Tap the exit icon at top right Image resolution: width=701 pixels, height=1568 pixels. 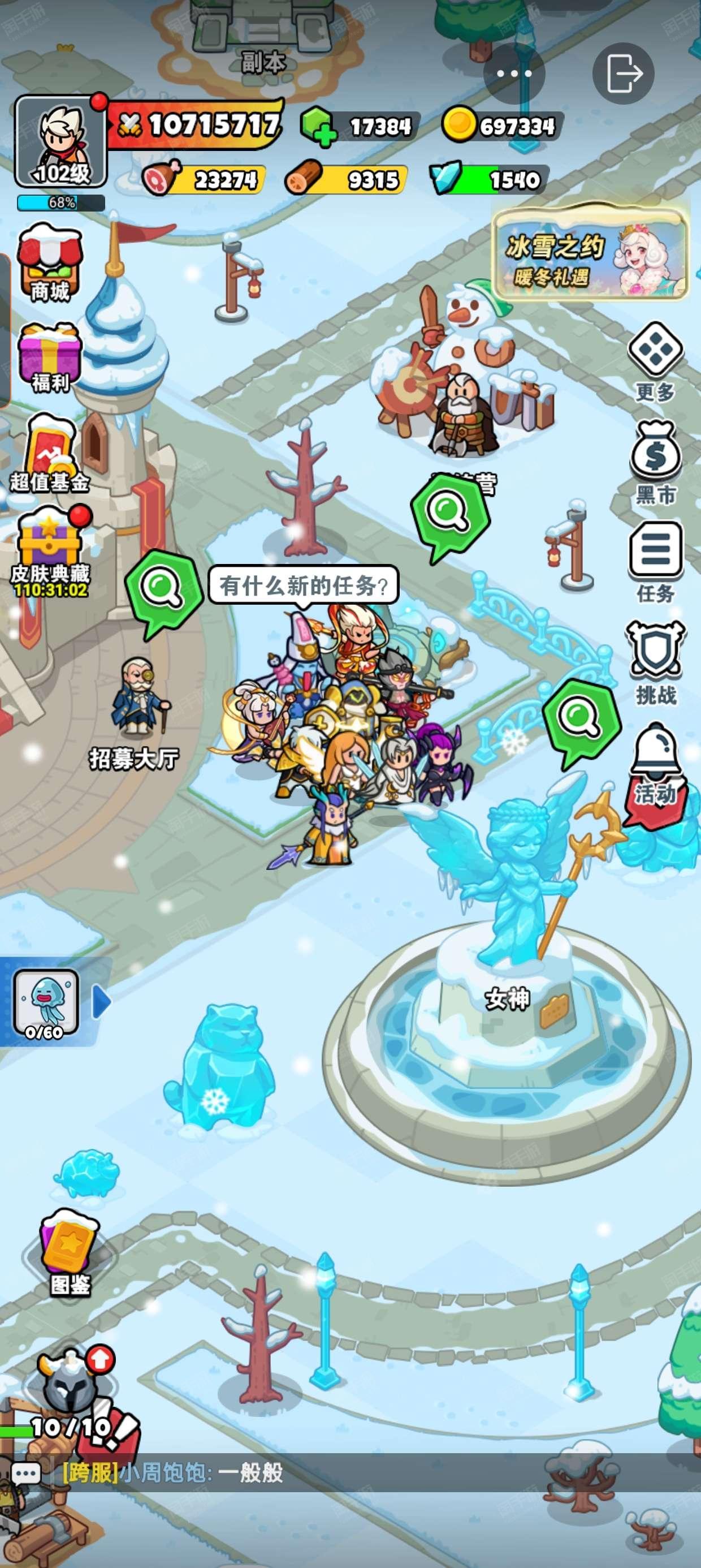coord(623,74)
